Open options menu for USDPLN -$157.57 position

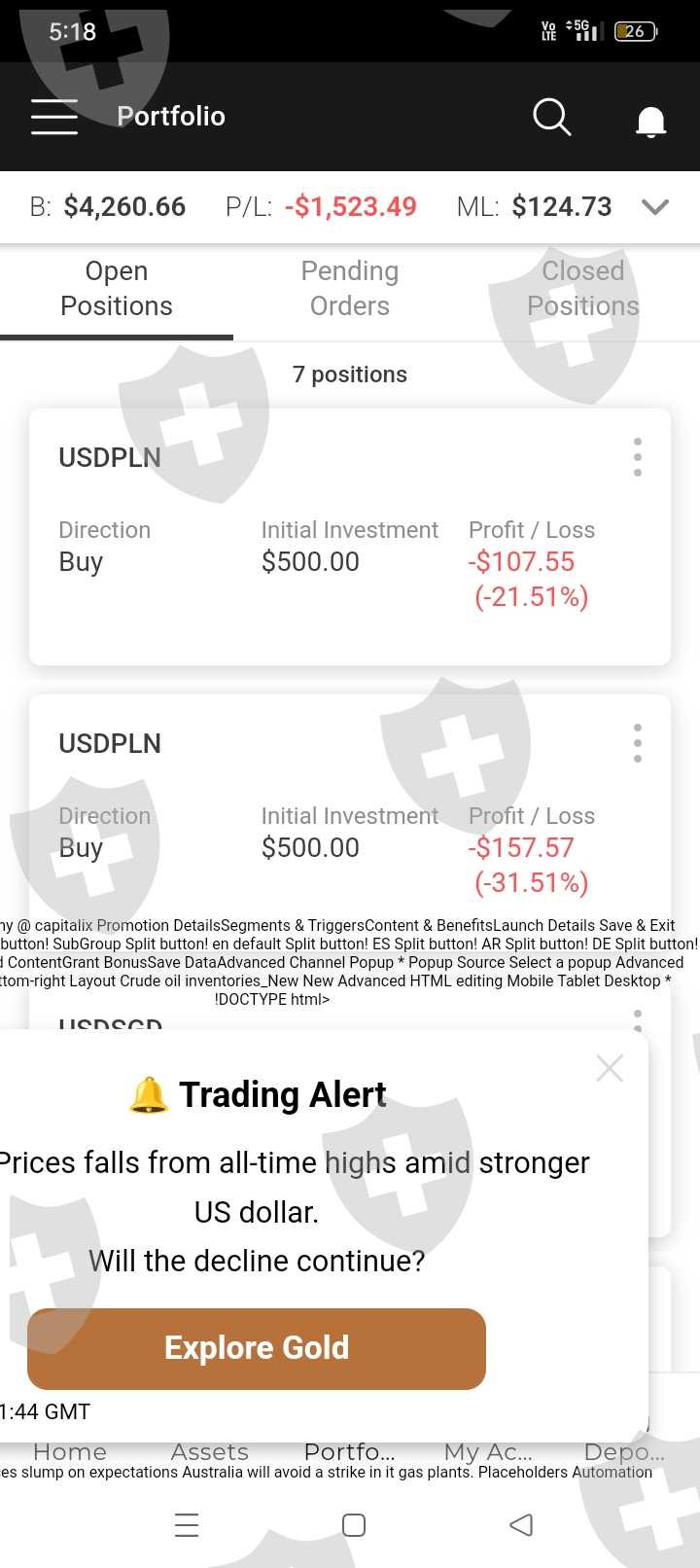638,743
